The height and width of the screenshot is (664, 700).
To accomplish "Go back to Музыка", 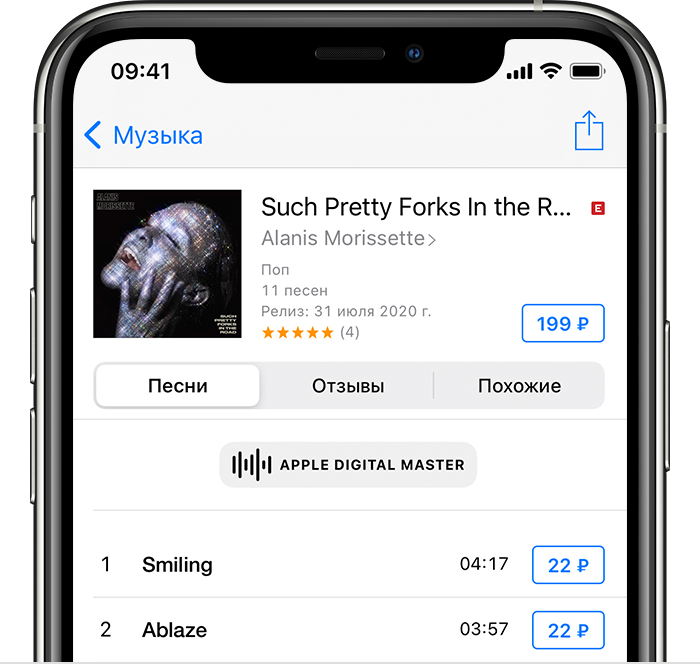I will point(143,135).
